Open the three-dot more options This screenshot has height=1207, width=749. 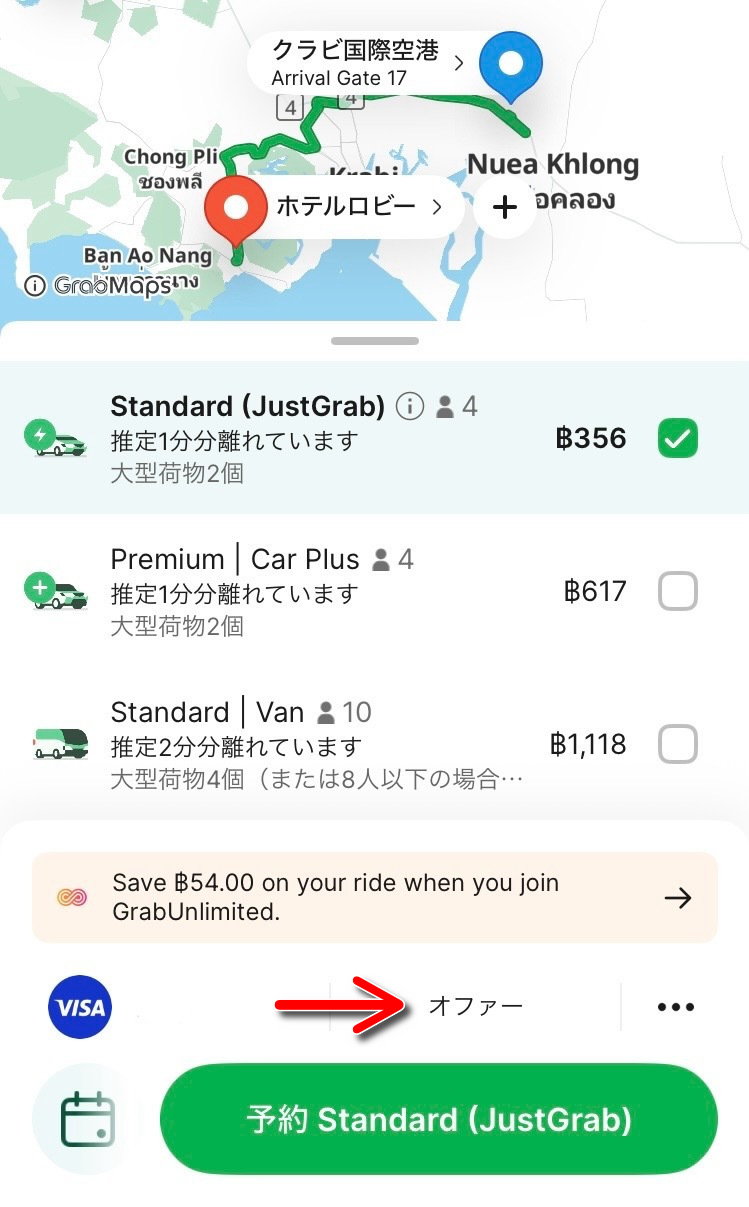tap(675, 1007)
